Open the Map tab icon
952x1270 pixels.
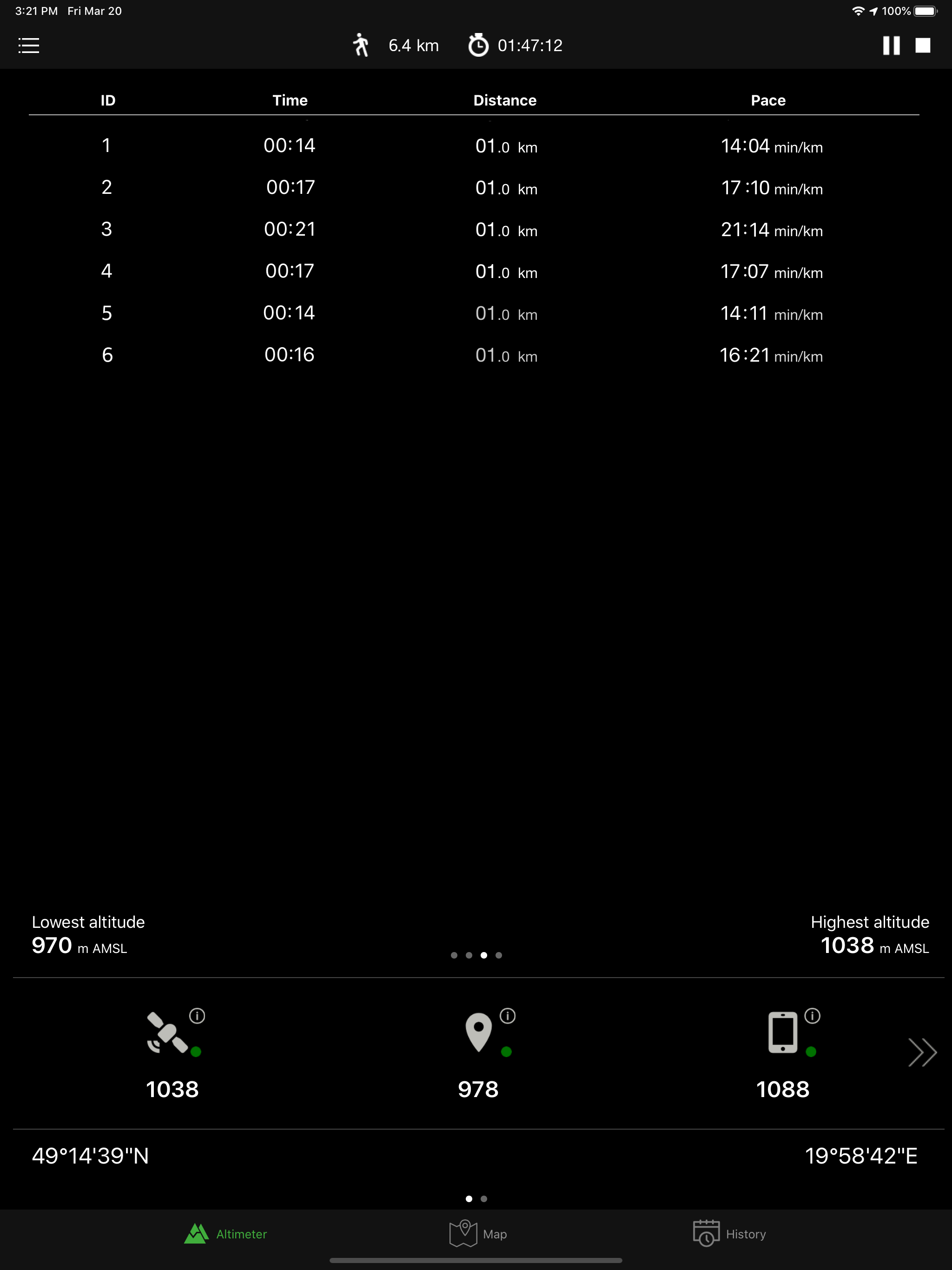[464, 1233]
